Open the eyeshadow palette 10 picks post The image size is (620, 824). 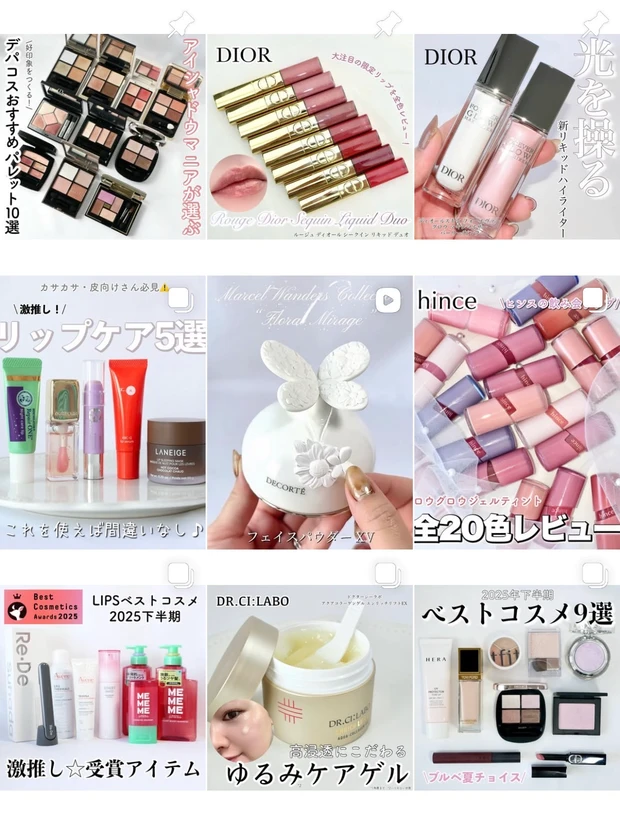tap(102, 135)
